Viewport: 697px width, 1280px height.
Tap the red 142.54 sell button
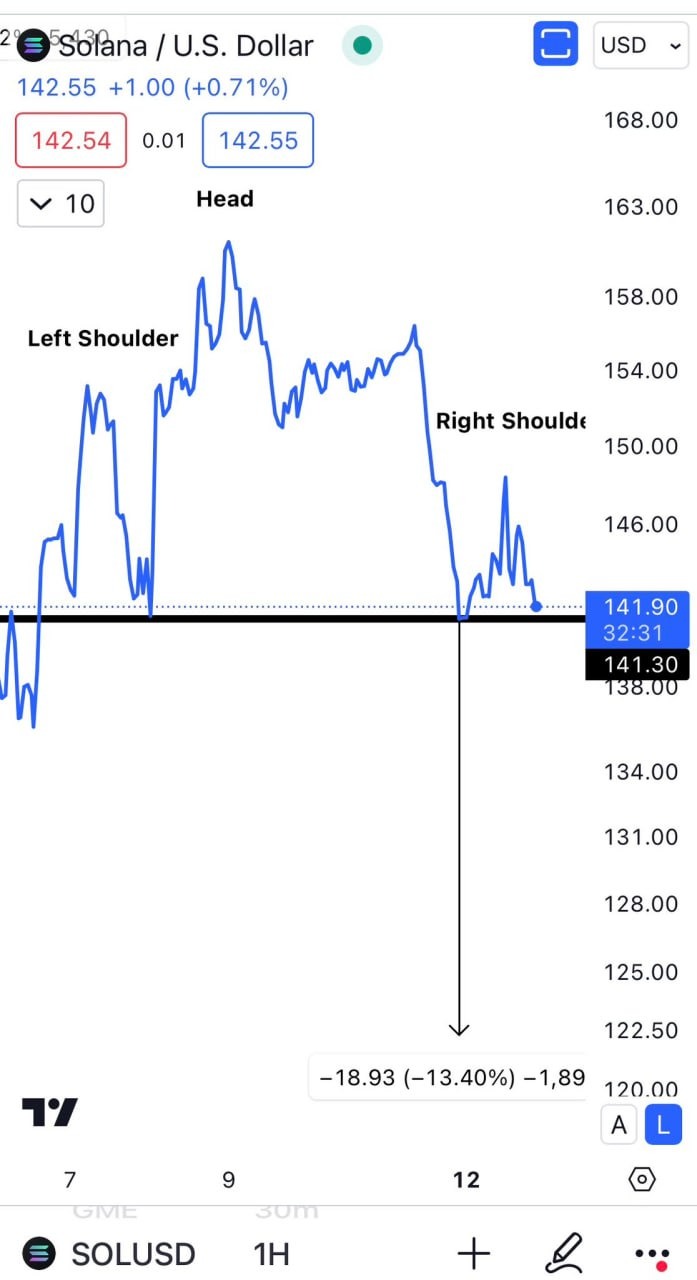pos(71,140)
